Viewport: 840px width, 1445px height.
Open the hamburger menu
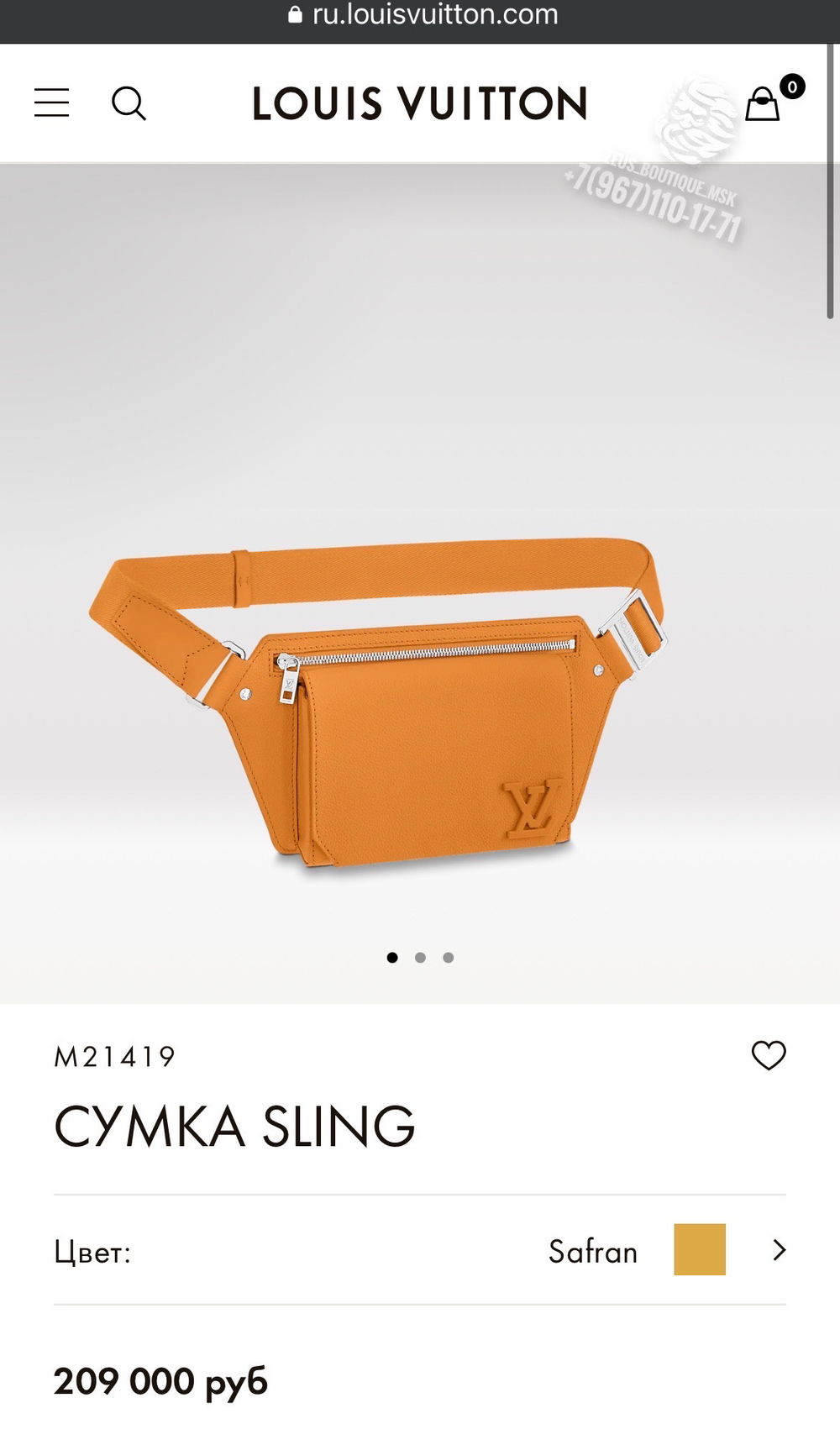[x=51, y=102]
